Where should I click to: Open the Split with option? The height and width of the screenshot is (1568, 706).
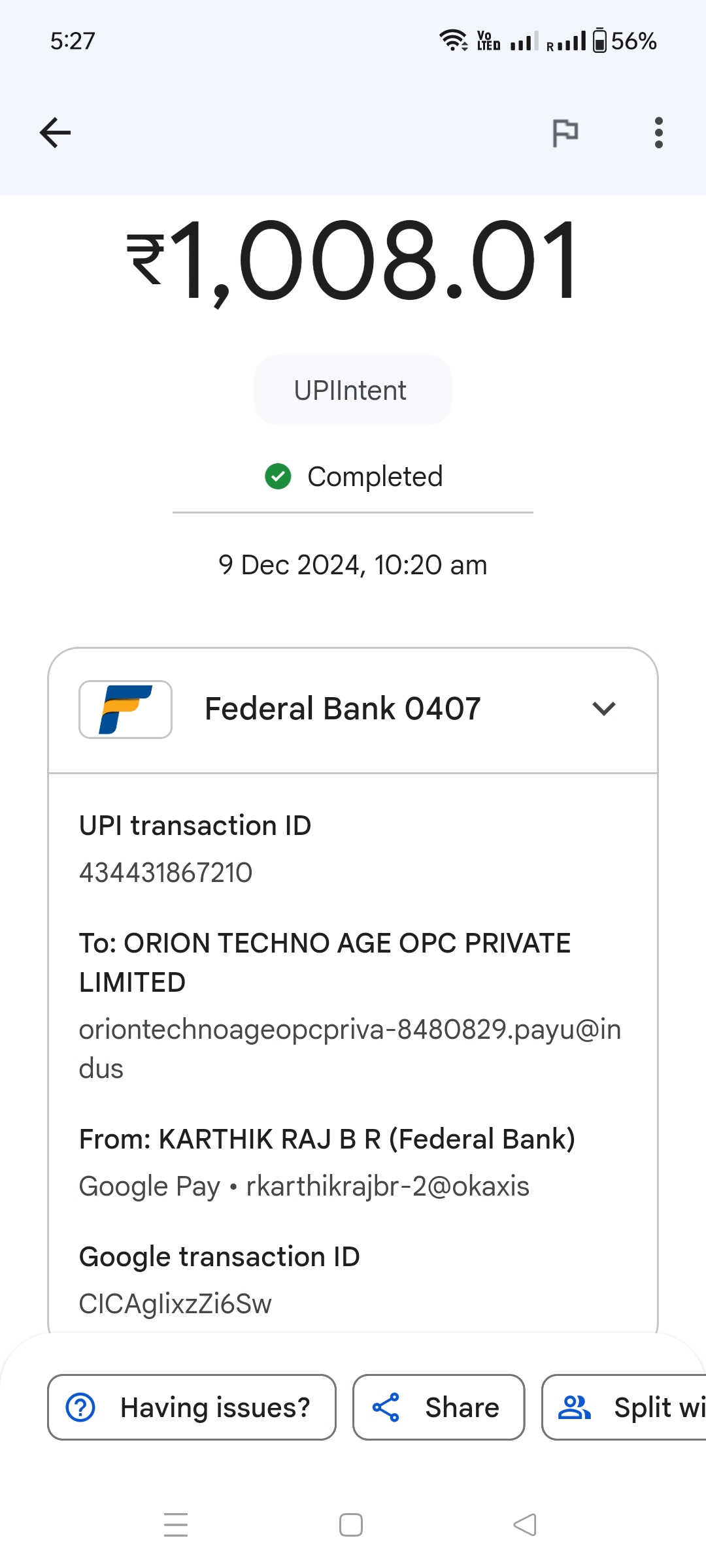[x=624, y=1407]
